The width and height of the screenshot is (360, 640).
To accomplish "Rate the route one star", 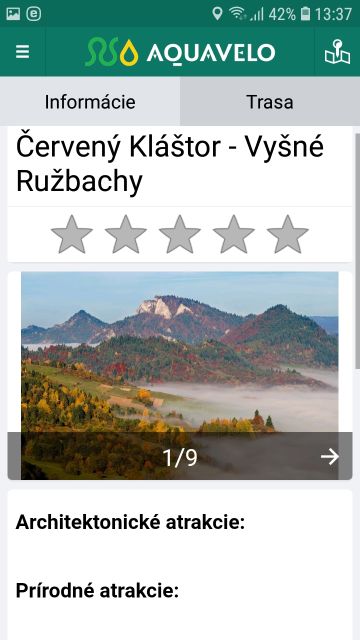I will [72, 235].
